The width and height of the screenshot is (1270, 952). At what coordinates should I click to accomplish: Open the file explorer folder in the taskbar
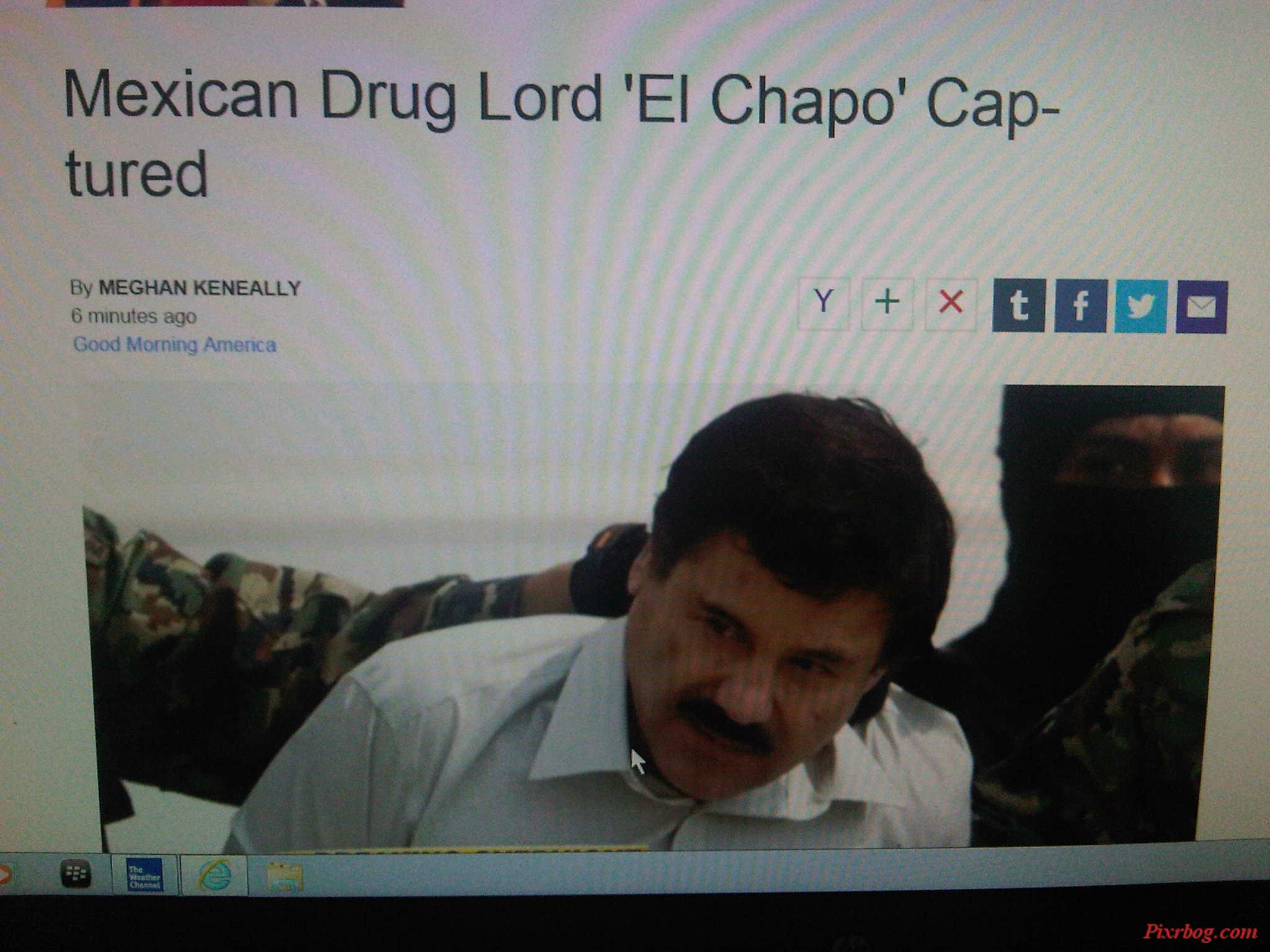(x=284, y=877)
